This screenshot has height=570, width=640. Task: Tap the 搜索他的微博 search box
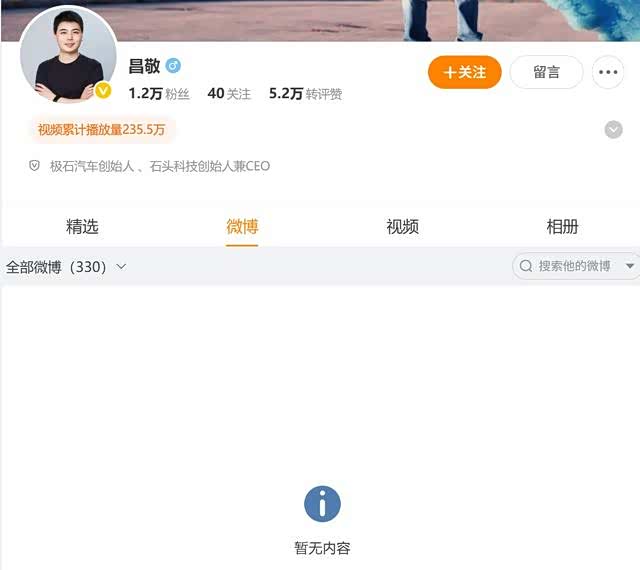(572, 266)
